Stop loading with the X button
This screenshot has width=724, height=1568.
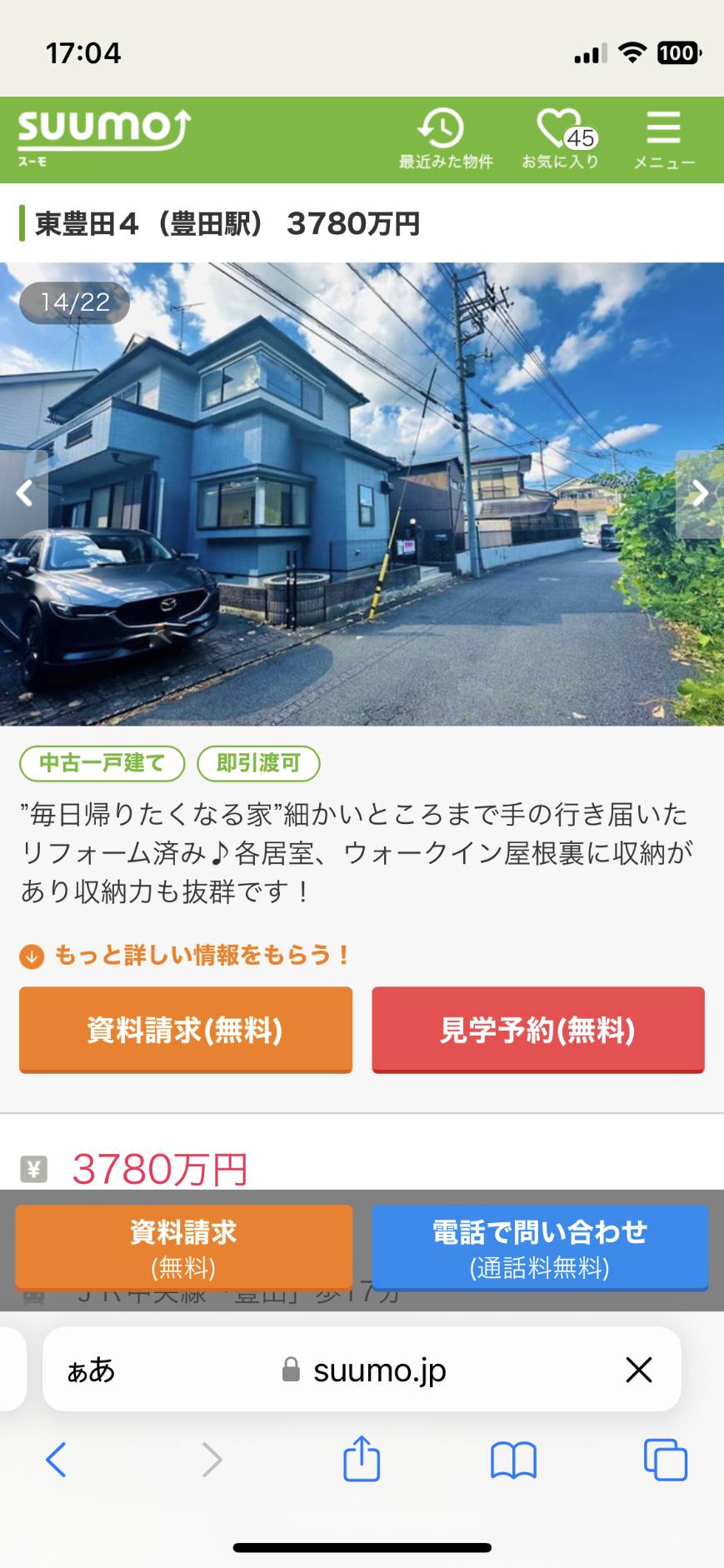tap(639, 1370)
